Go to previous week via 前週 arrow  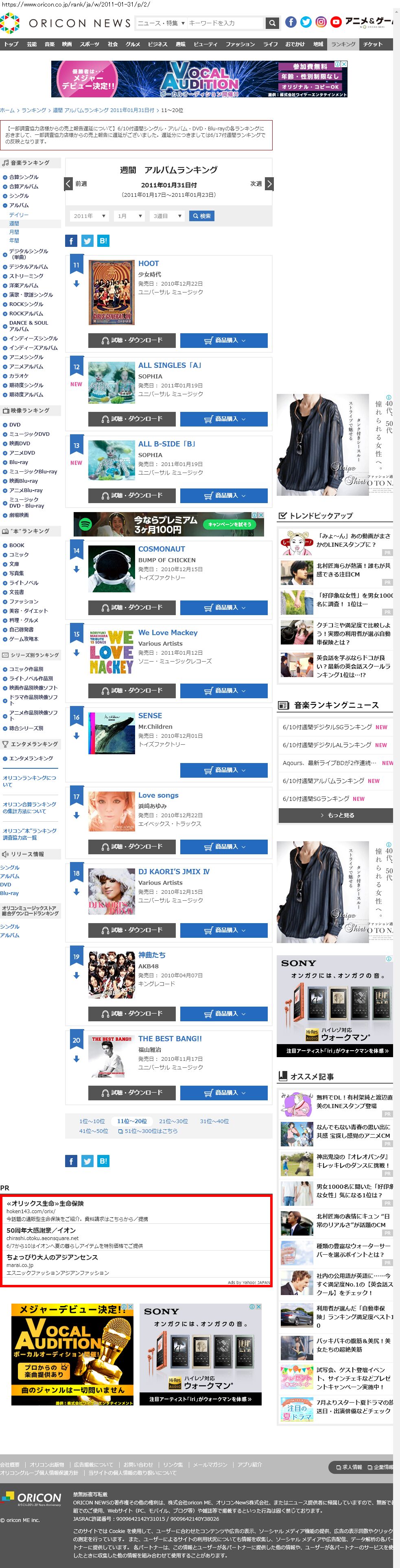[69, 183]
